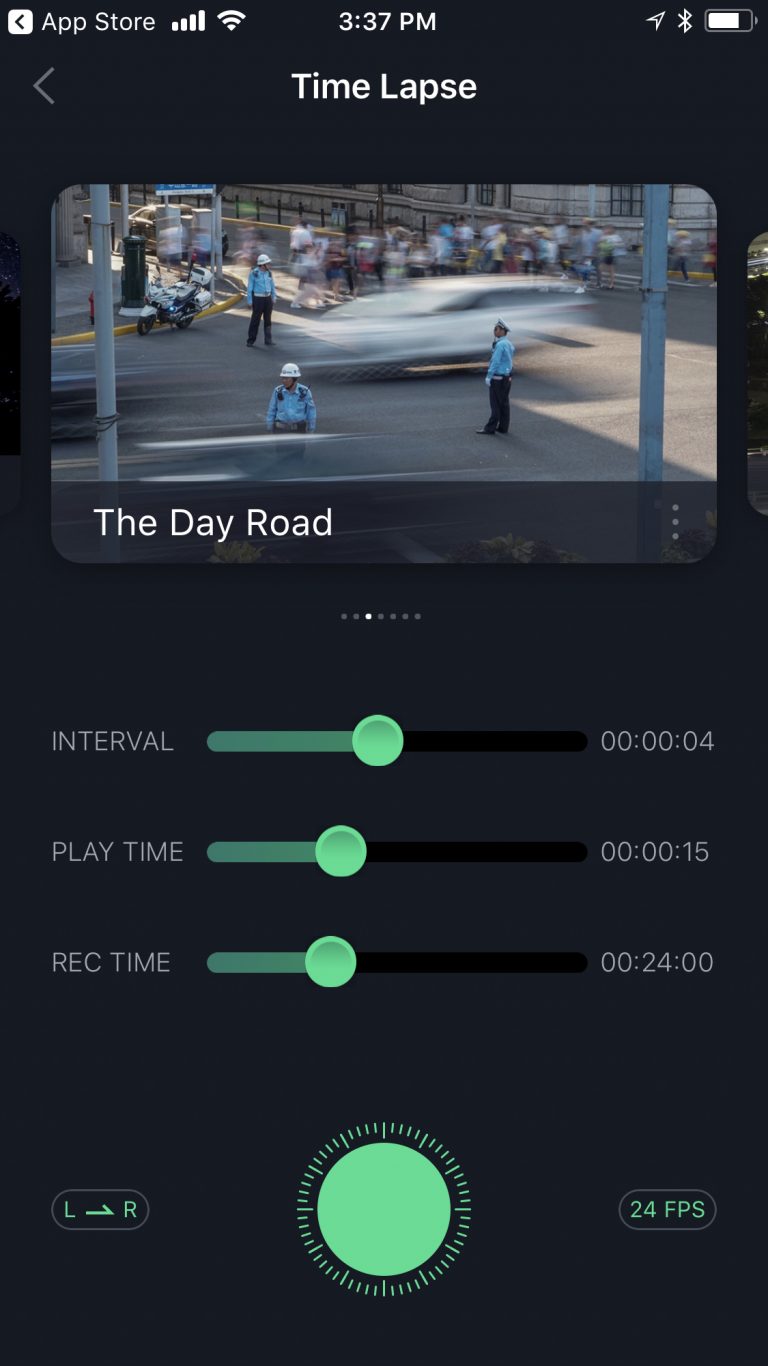This screenshot has width=768, height=1366.
Task: Start time lapse recording with green button
Action: 384,1209
